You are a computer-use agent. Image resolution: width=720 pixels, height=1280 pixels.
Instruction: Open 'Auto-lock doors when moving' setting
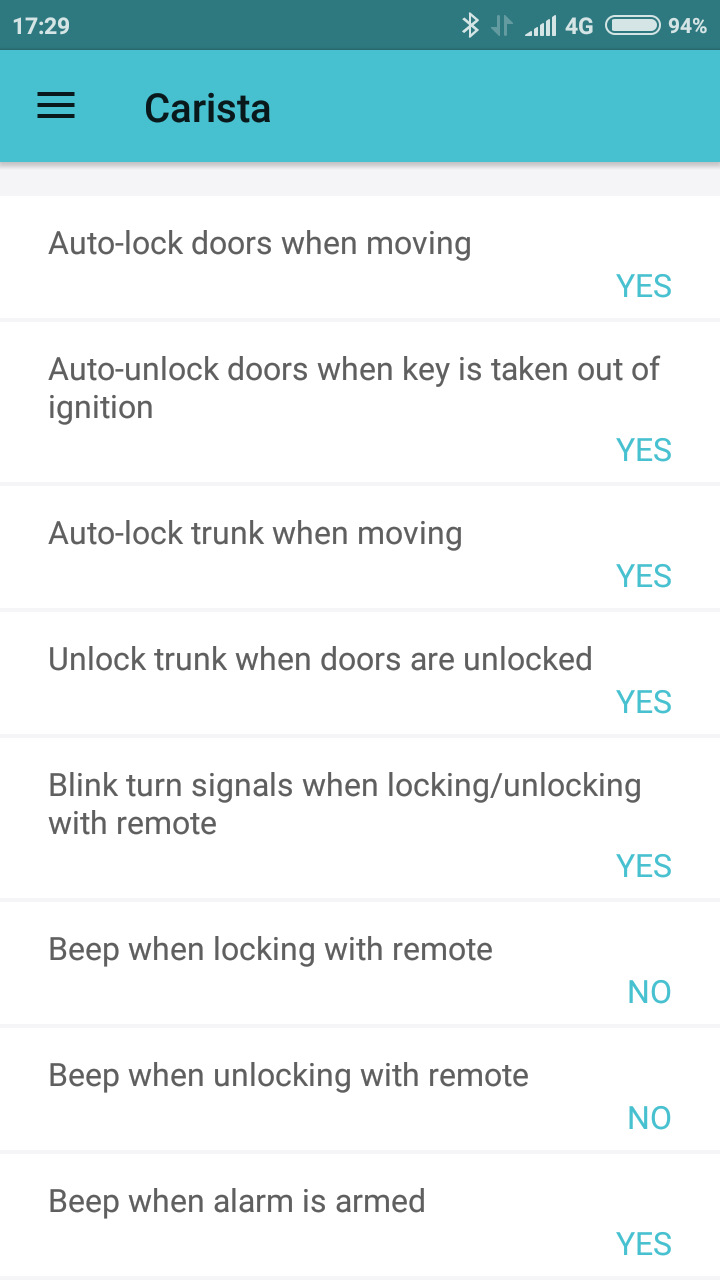[x=360, y=258]
